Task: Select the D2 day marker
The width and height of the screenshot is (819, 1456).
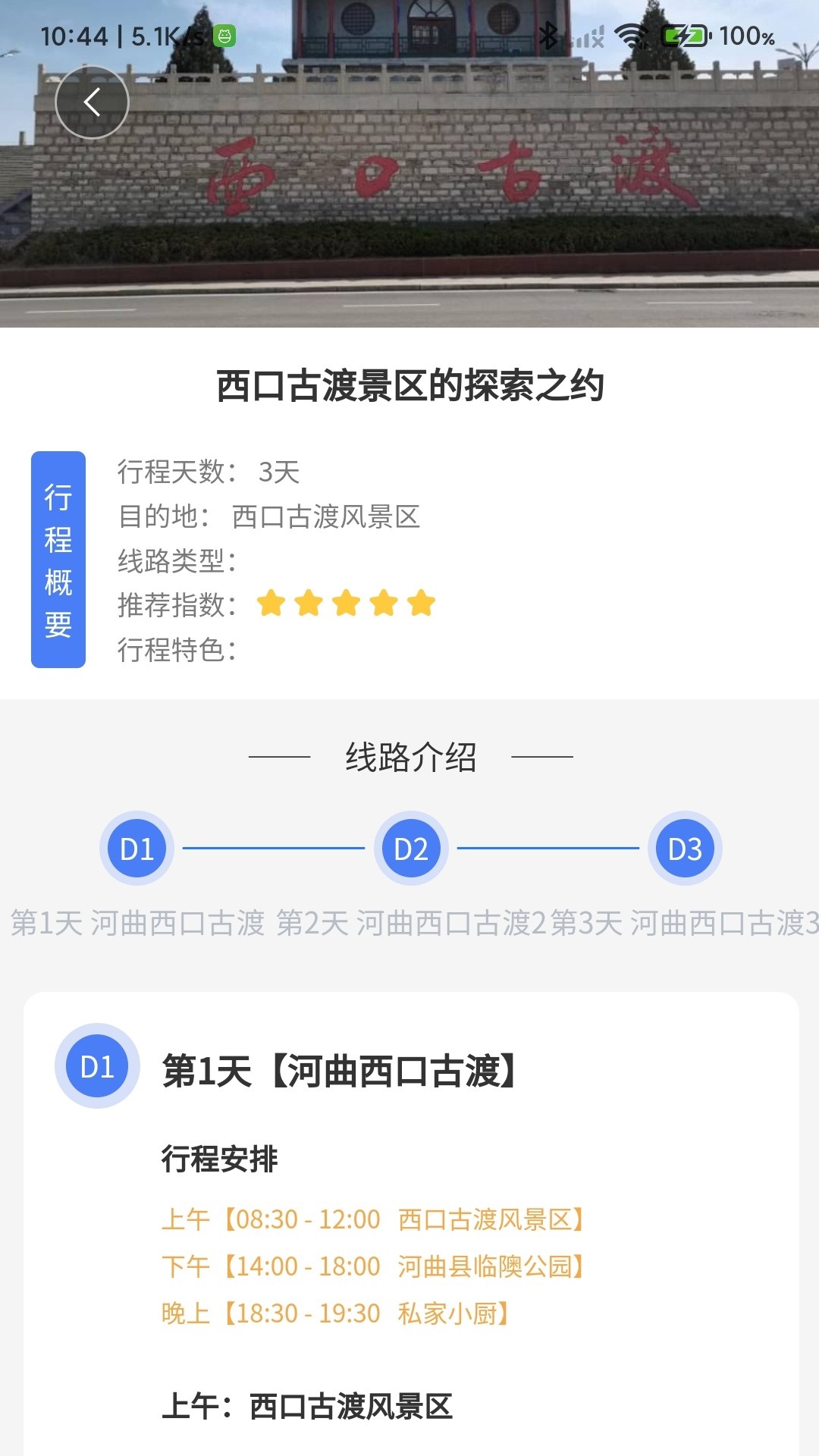Action: pyautogui.click(x=411, y=849)
